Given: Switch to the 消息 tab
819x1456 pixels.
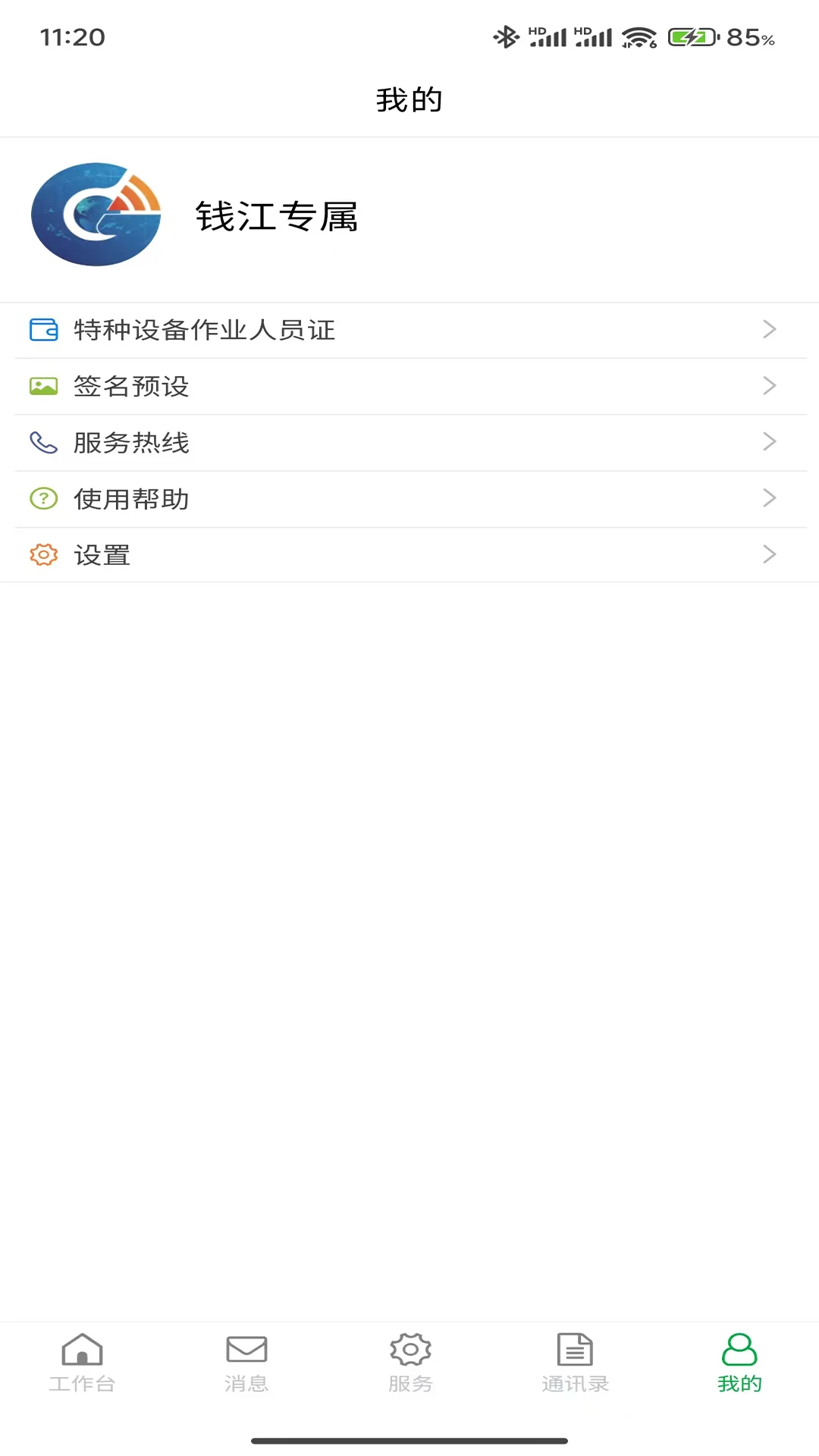Looking at the screenshot, I should (x=246, y=1365).
